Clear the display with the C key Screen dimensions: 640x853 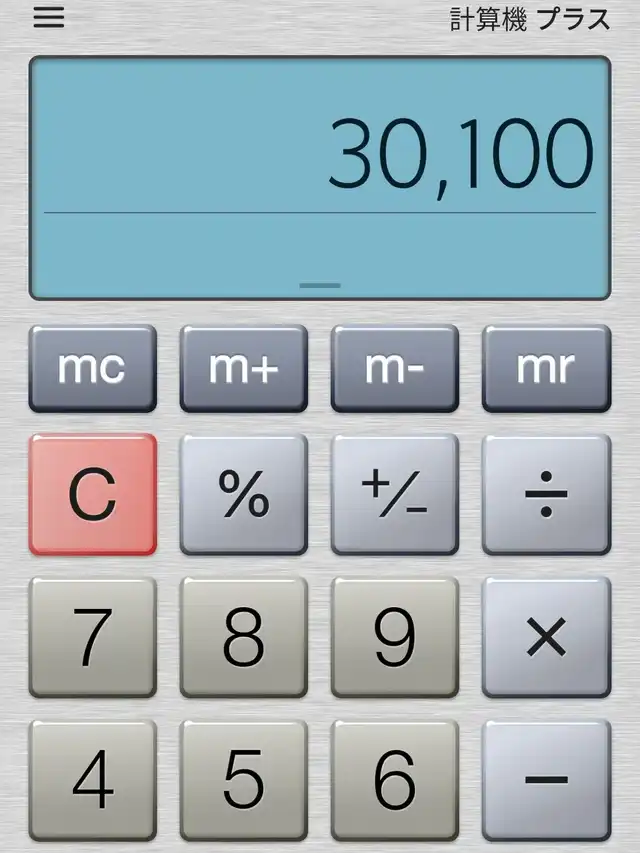[92, 494]
